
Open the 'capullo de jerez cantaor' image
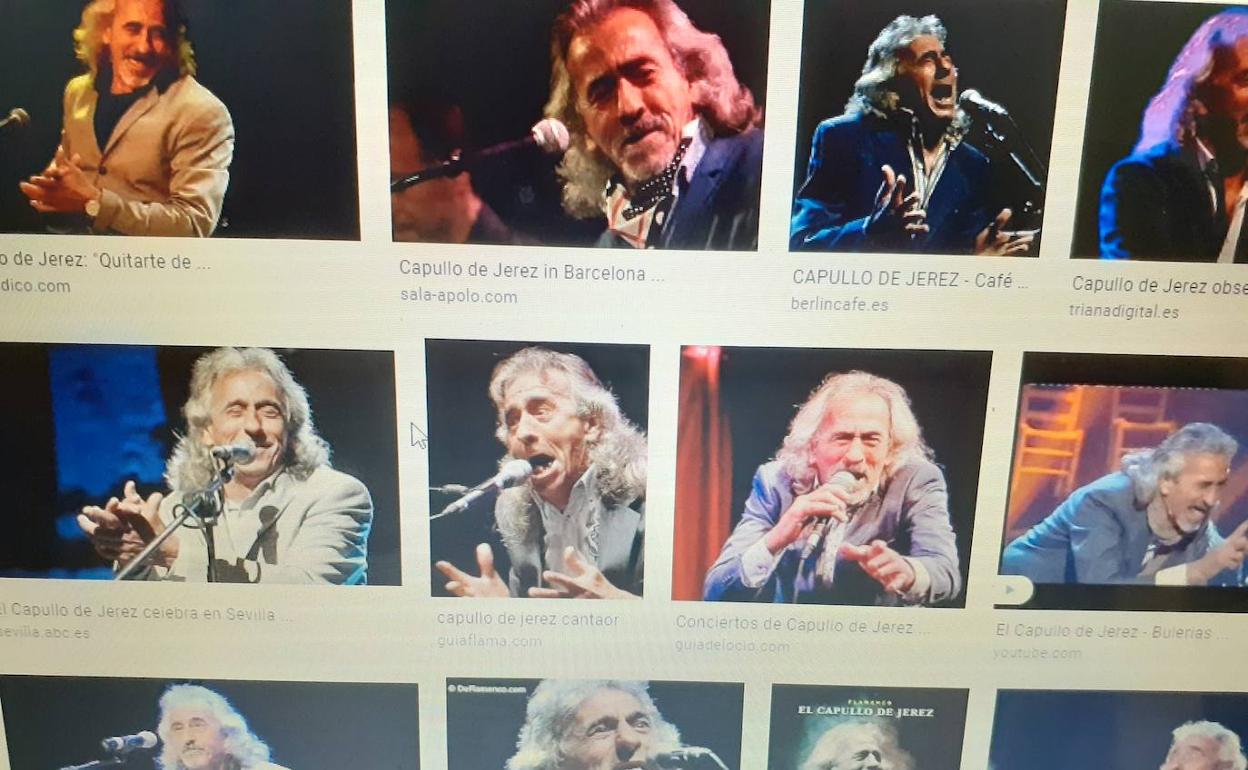point(537,468)
